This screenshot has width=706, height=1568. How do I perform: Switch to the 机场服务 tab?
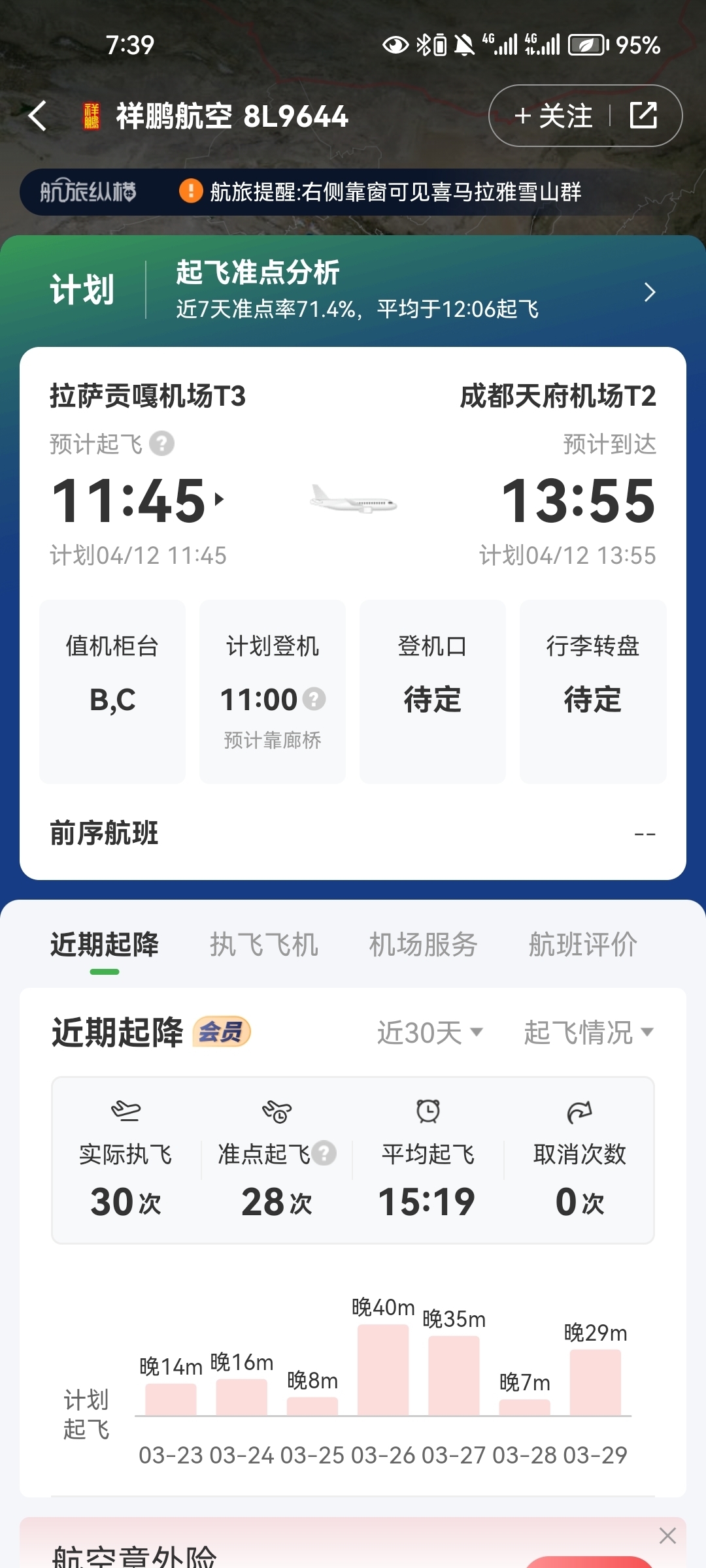(424, 945)
